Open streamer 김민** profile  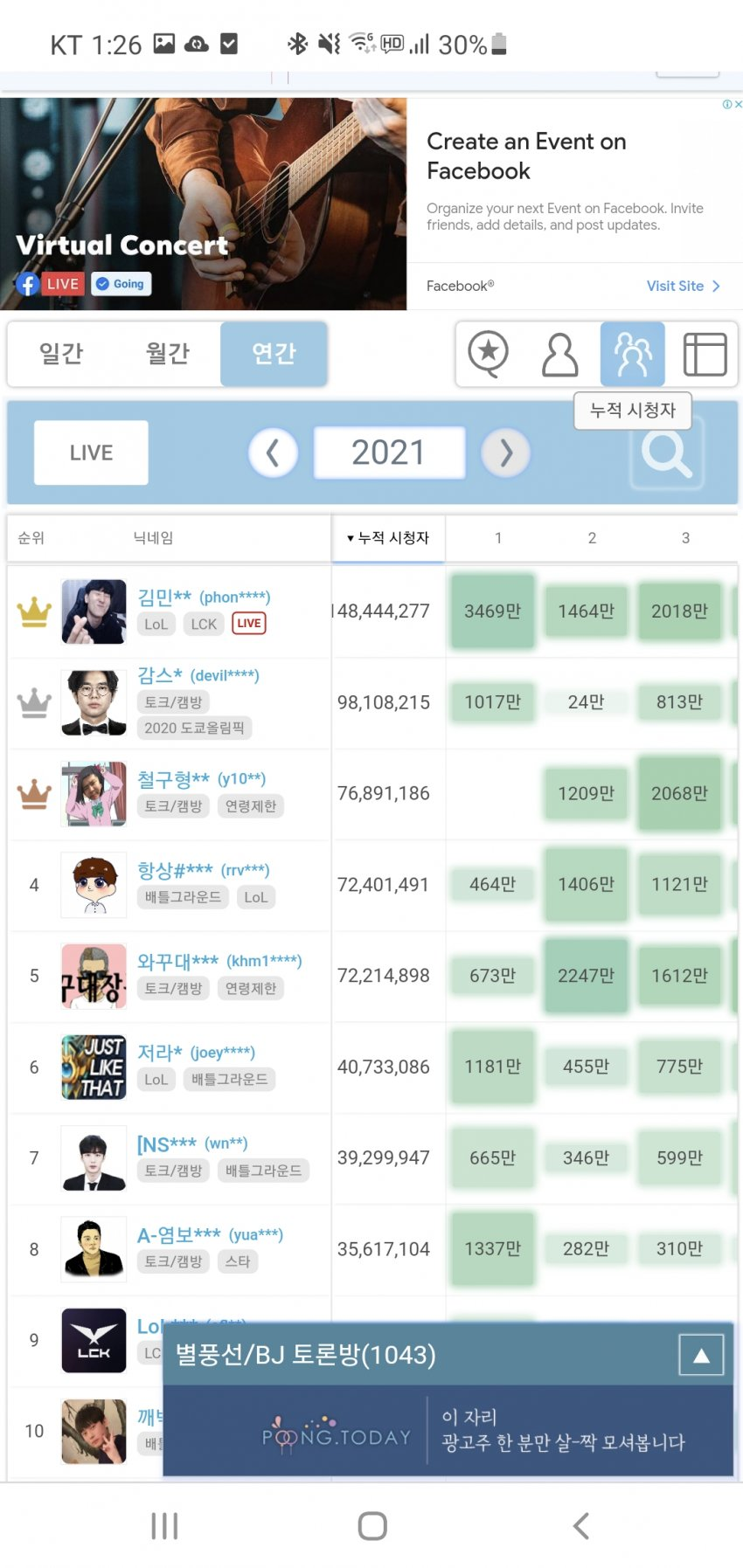pos(164,597)
